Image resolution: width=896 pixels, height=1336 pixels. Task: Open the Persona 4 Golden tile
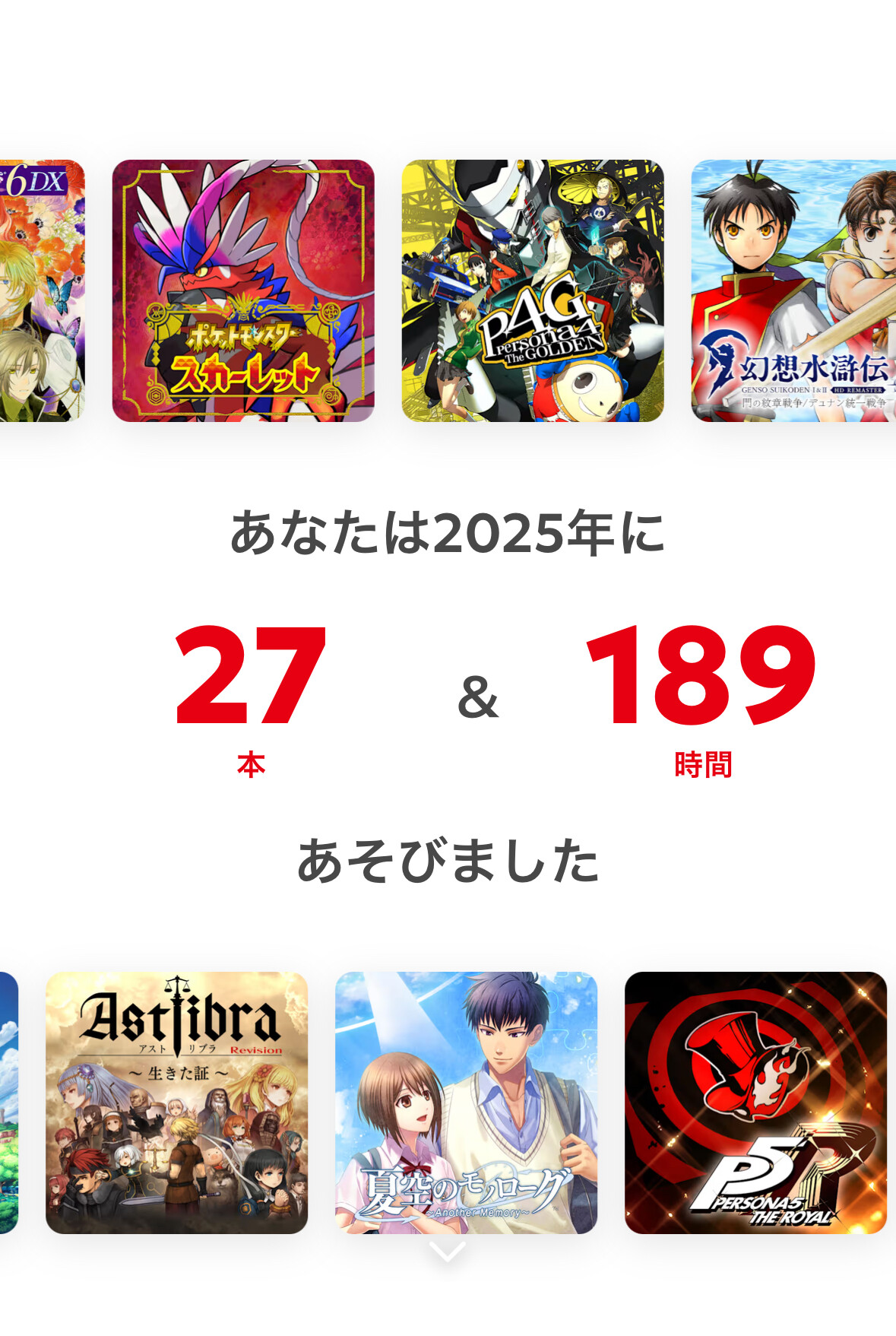[532, 290]
